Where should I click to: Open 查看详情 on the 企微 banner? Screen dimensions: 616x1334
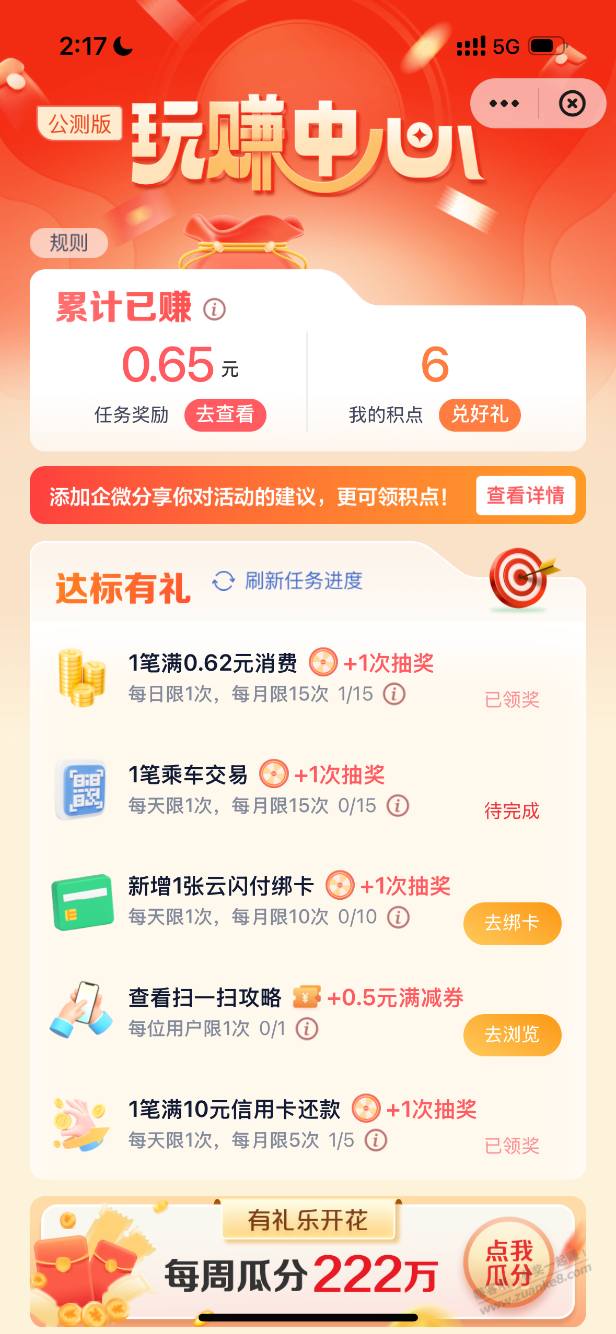pos(525,495)
